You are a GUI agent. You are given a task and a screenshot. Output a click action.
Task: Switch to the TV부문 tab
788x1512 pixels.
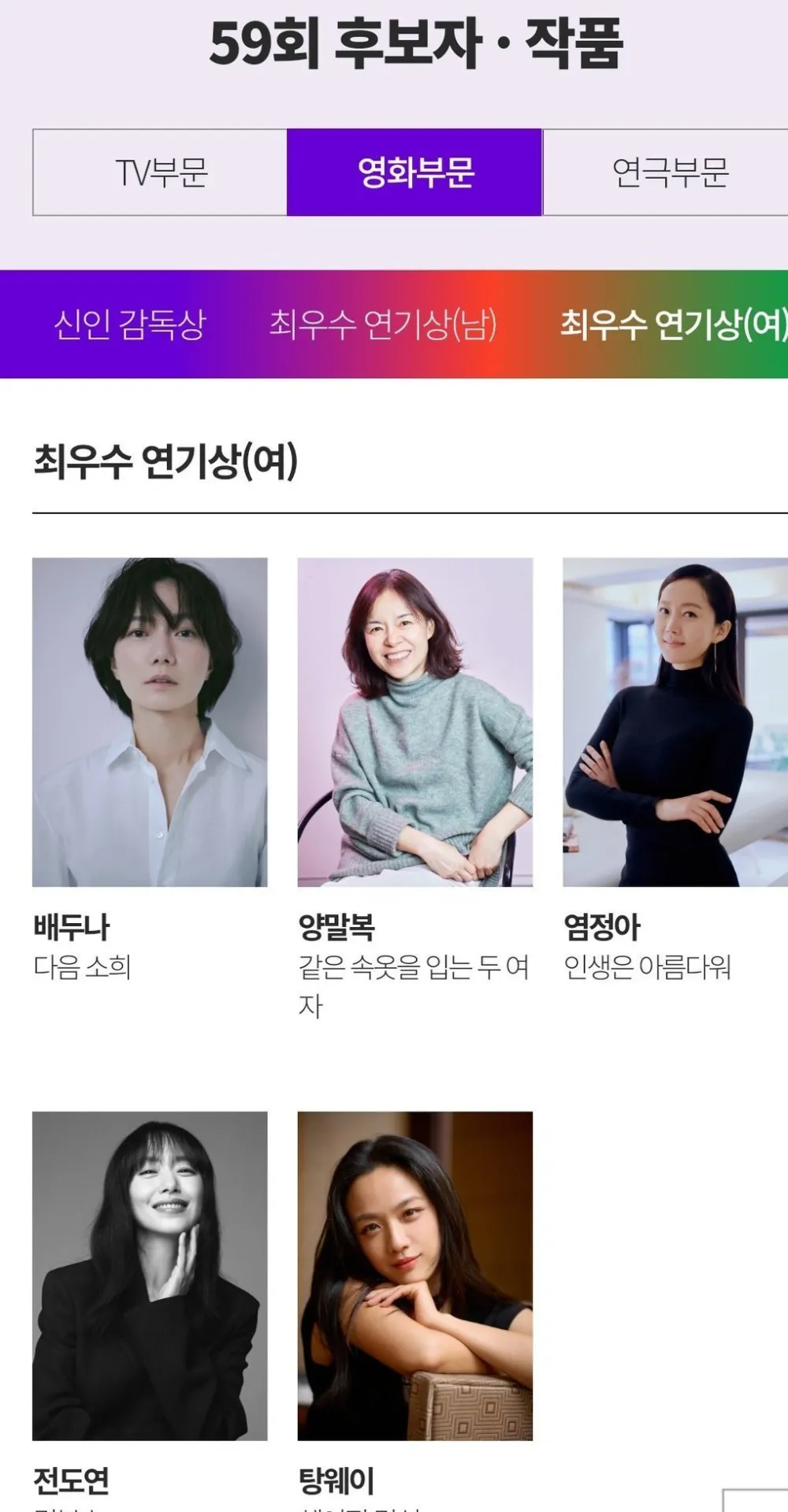[160, 173]
